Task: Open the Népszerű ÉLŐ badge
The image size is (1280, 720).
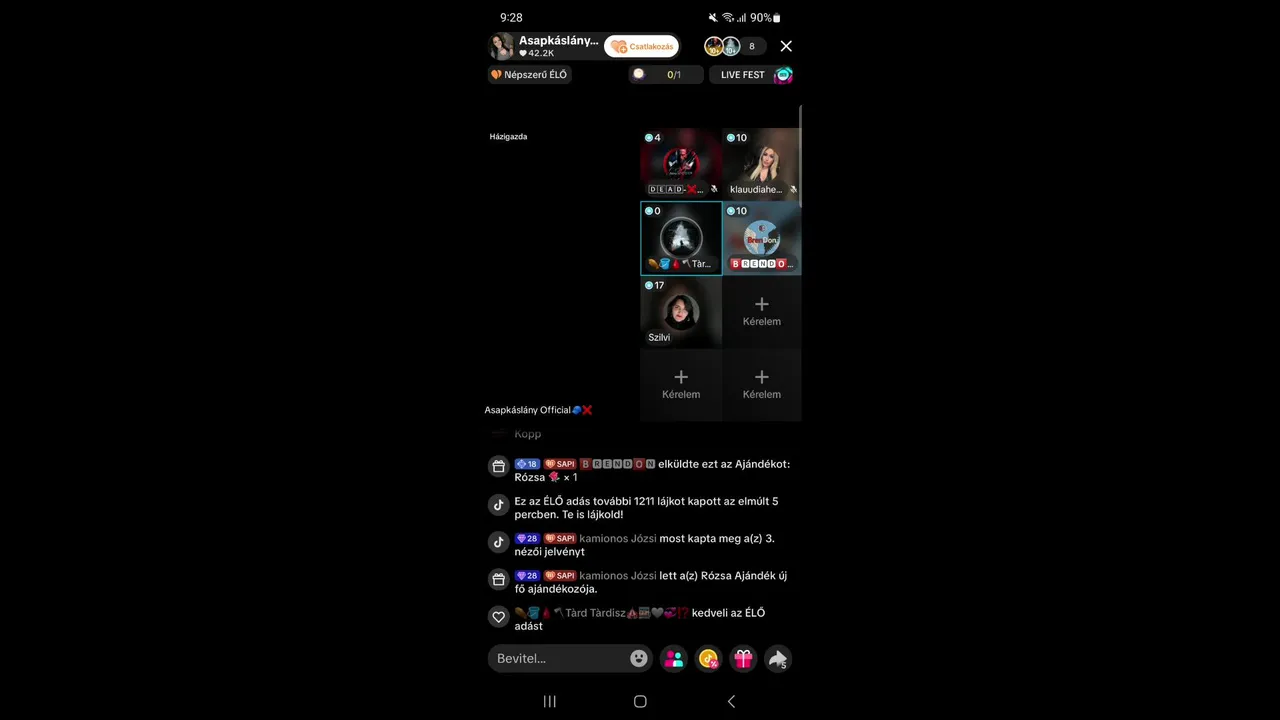Action: (529, 75)
